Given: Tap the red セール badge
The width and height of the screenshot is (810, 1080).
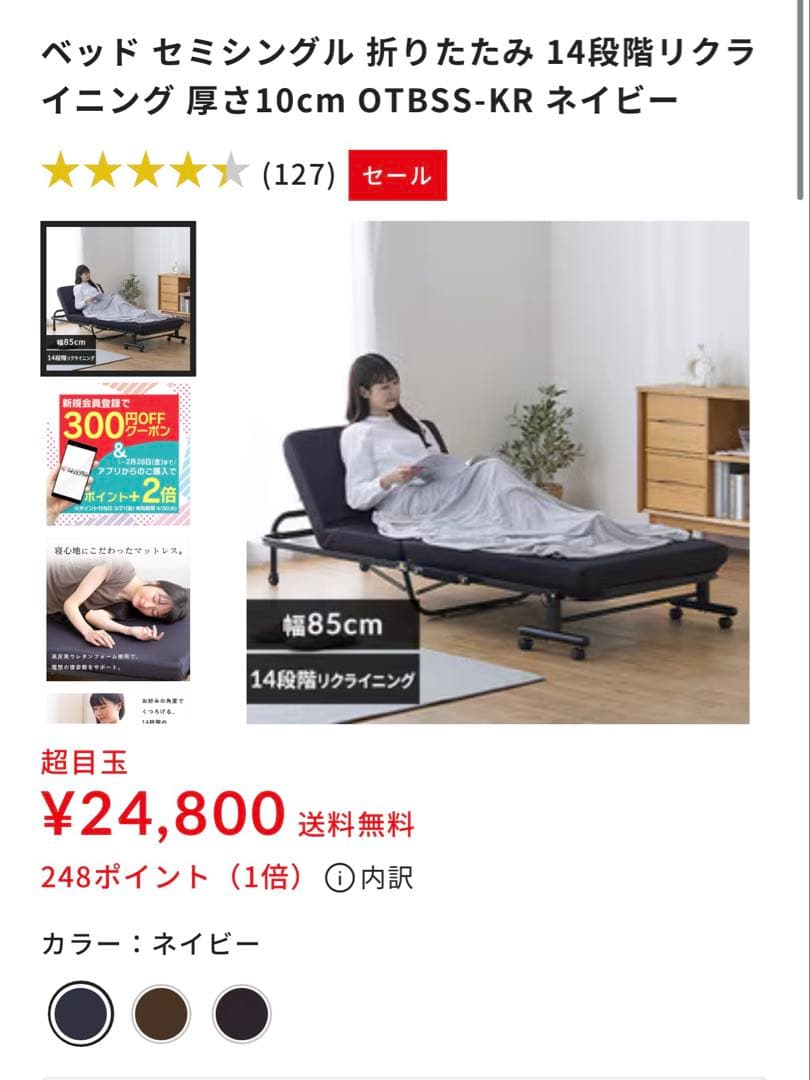Looking at the screenshot, I should 397,175.
